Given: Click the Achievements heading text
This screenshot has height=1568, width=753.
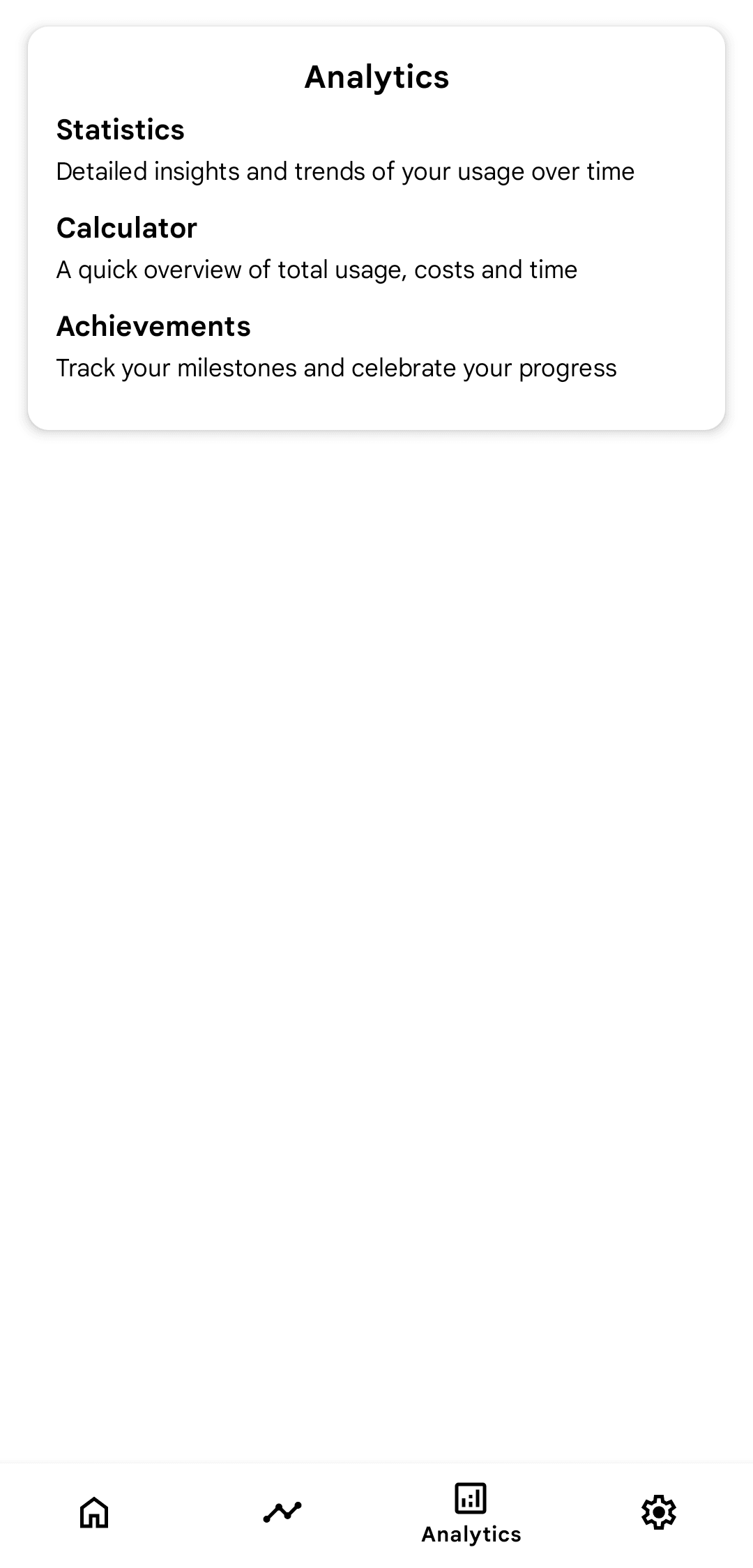Looking at the screenshot, I should pyautogui.click(x=154, y=325).
